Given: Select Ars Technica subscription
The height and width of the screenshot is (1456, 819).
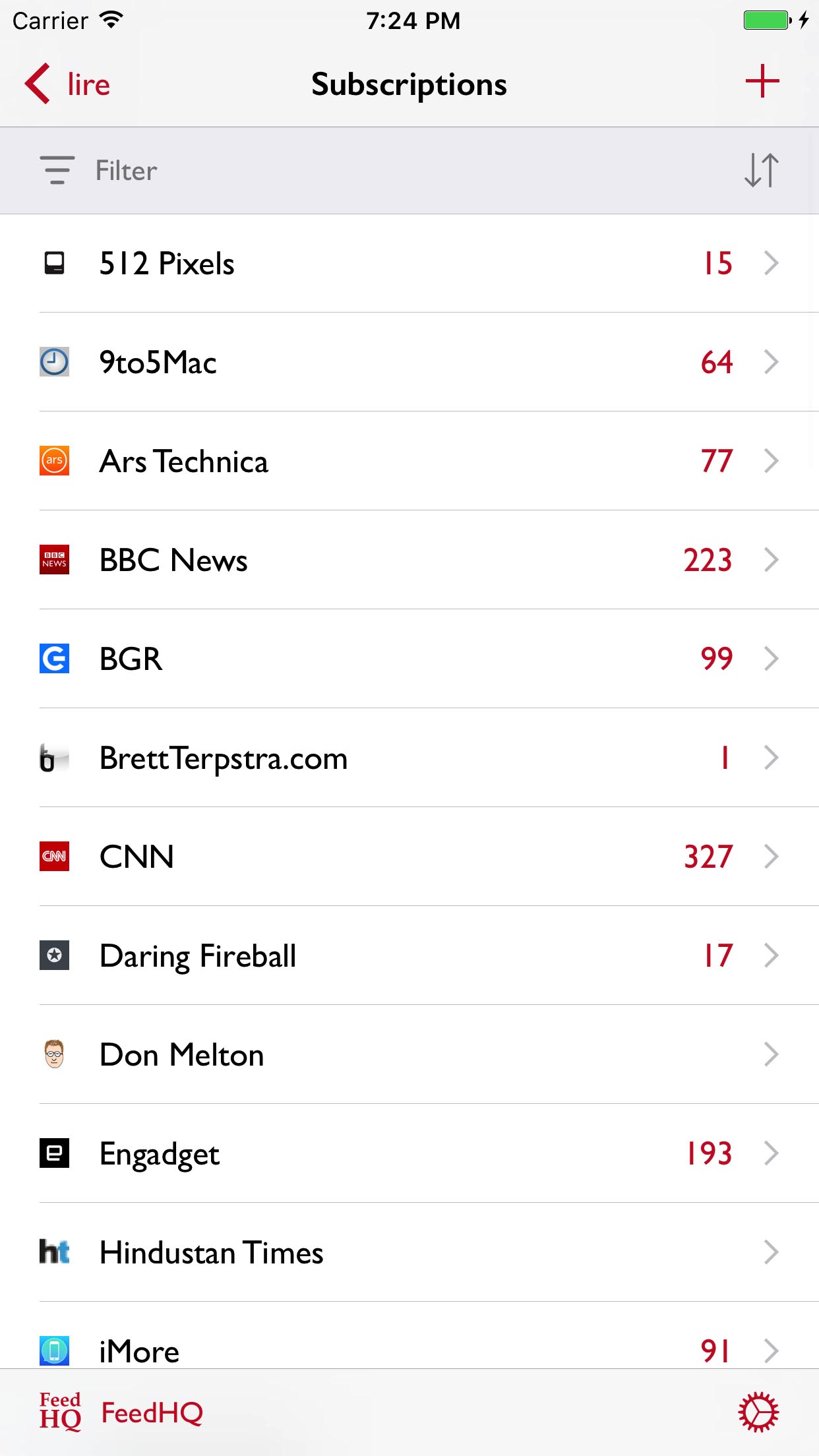Looking at the screenshot, I should click(x=409, y=461).
